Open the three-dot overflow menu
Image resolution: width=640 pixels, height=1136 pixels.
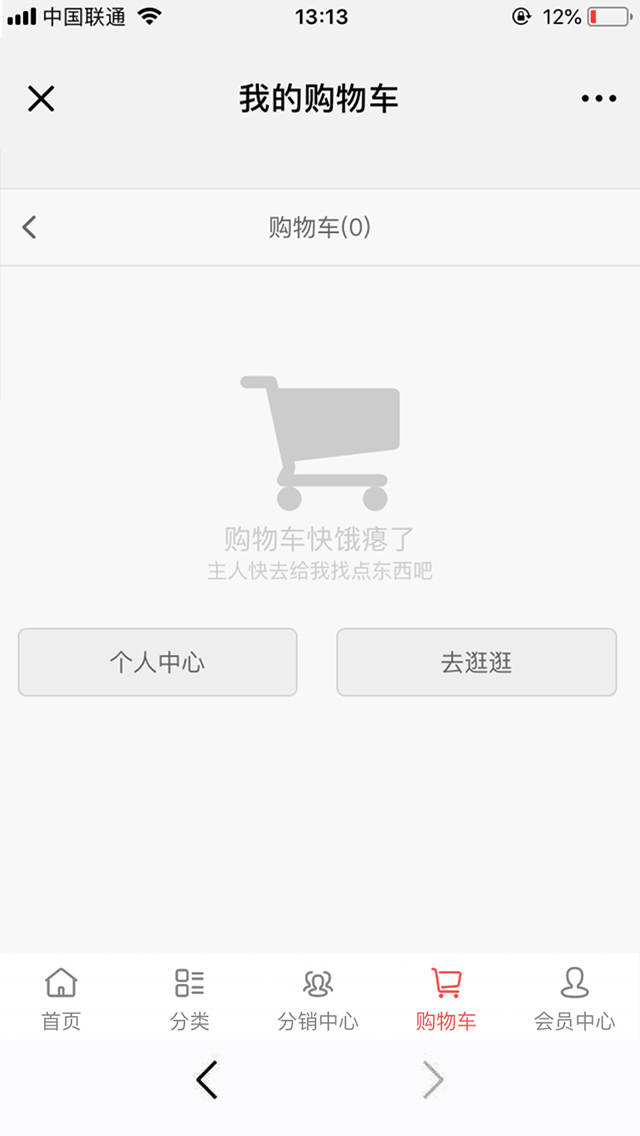pyautogui.click(x=599, y=99)
